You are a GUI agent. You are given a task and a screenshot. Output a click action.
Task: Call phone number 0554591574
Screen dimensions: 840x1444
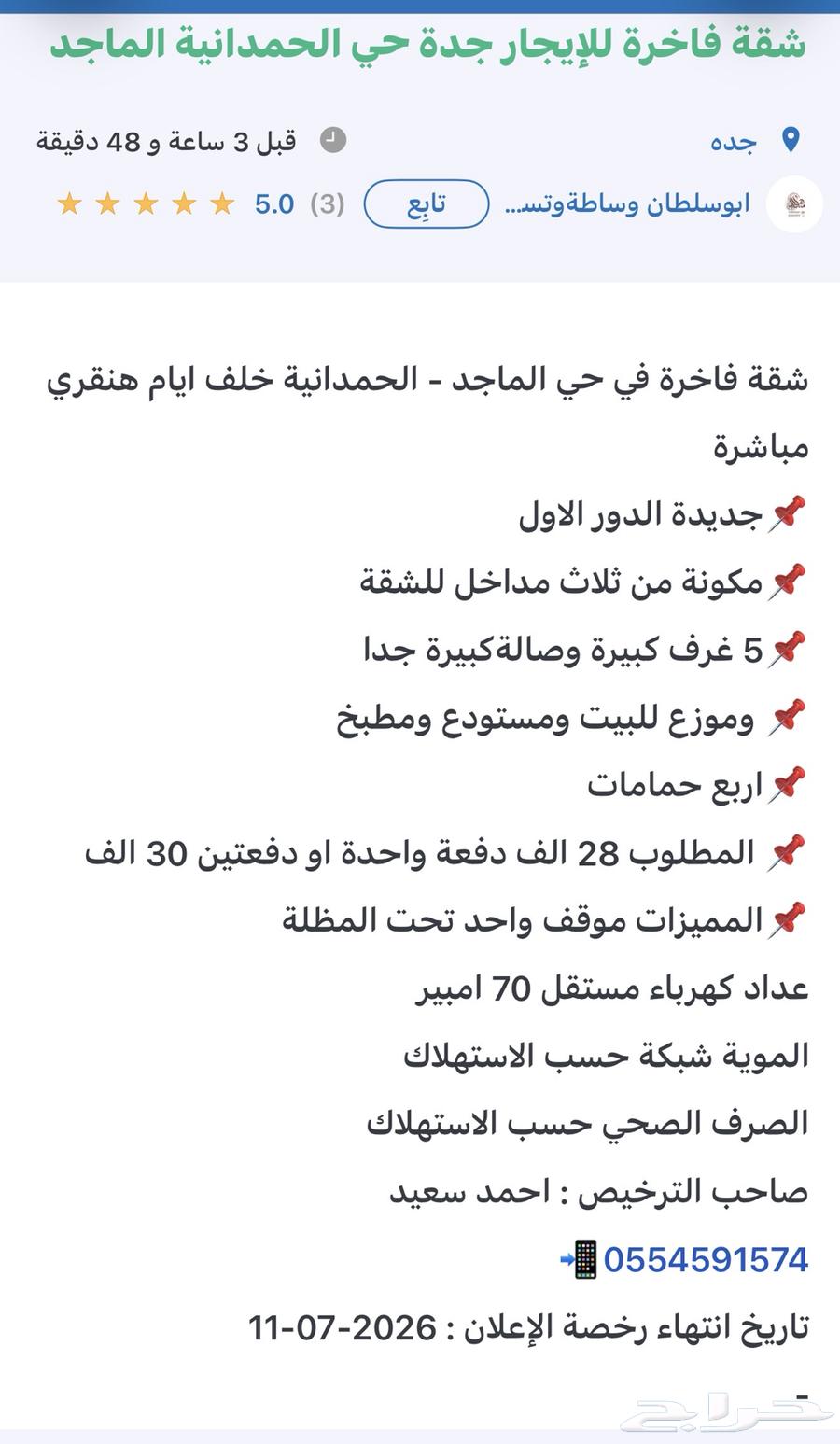coord(705,1260)
